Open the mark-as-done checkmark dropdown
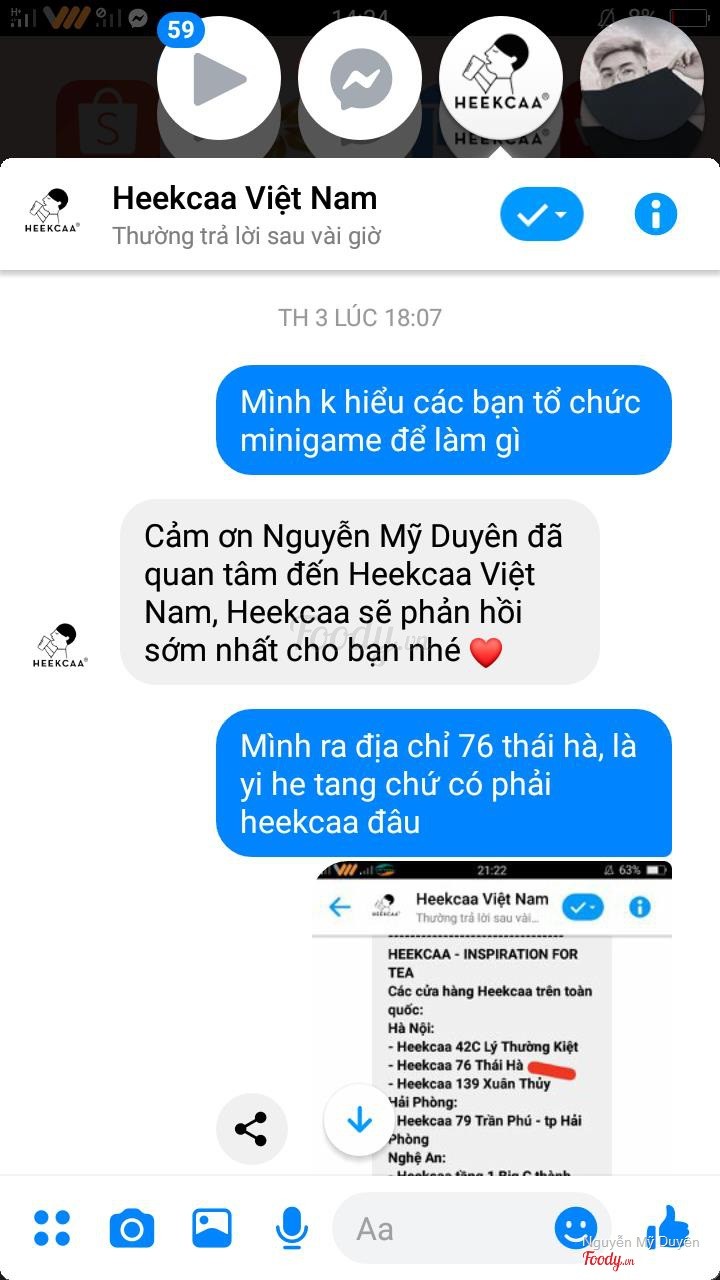The image size is (720, 1280). (x=541, y=214)
